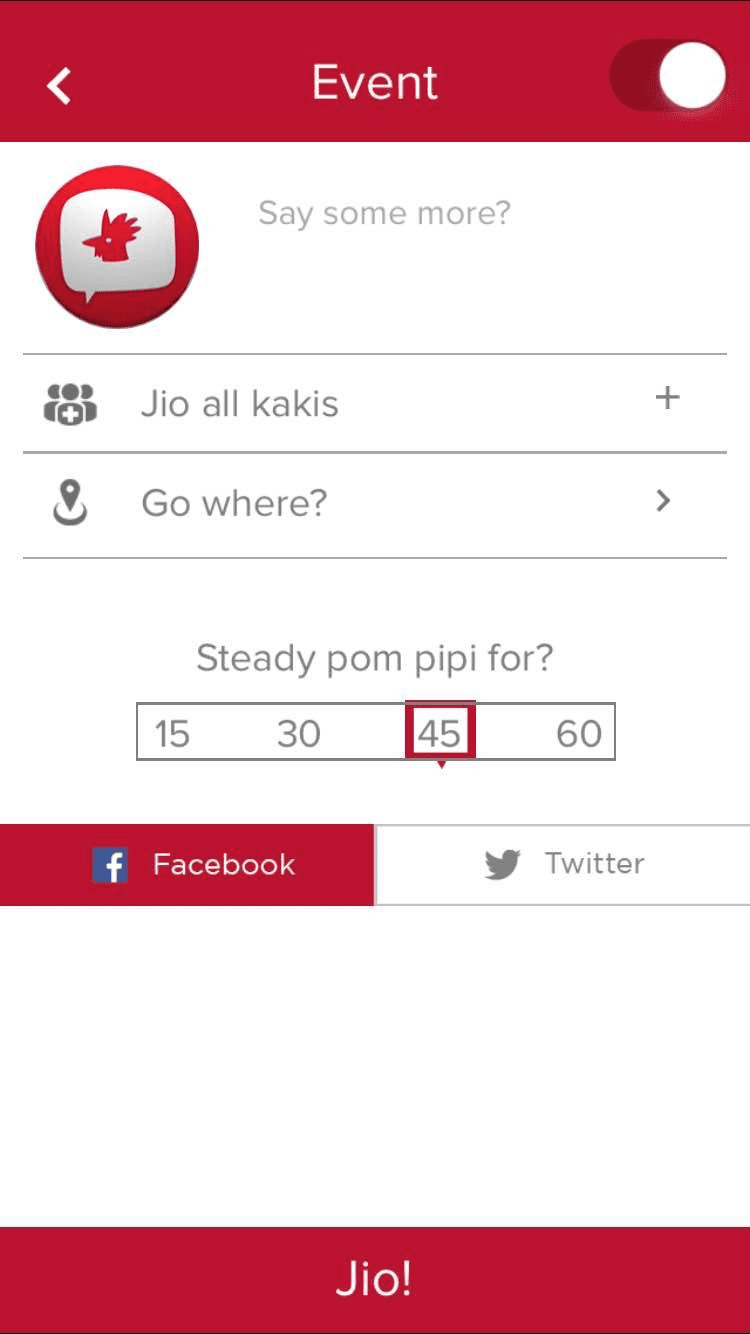The height and width of the screenshot is (1334, 750).
Task: Set duration to 60 minutes
Action: [578, 733]
